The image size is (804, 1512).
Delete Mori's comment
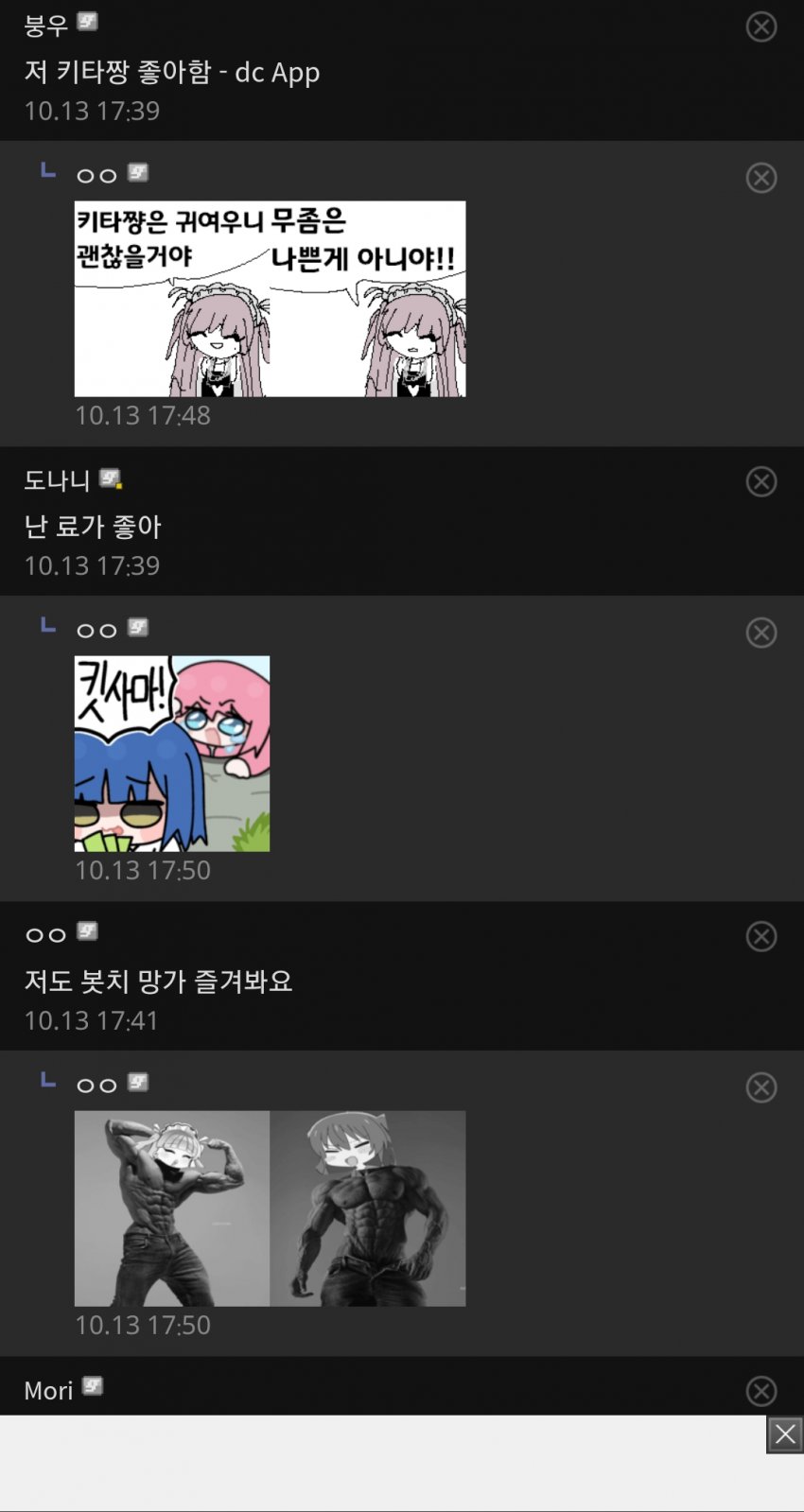point(761,1391)
